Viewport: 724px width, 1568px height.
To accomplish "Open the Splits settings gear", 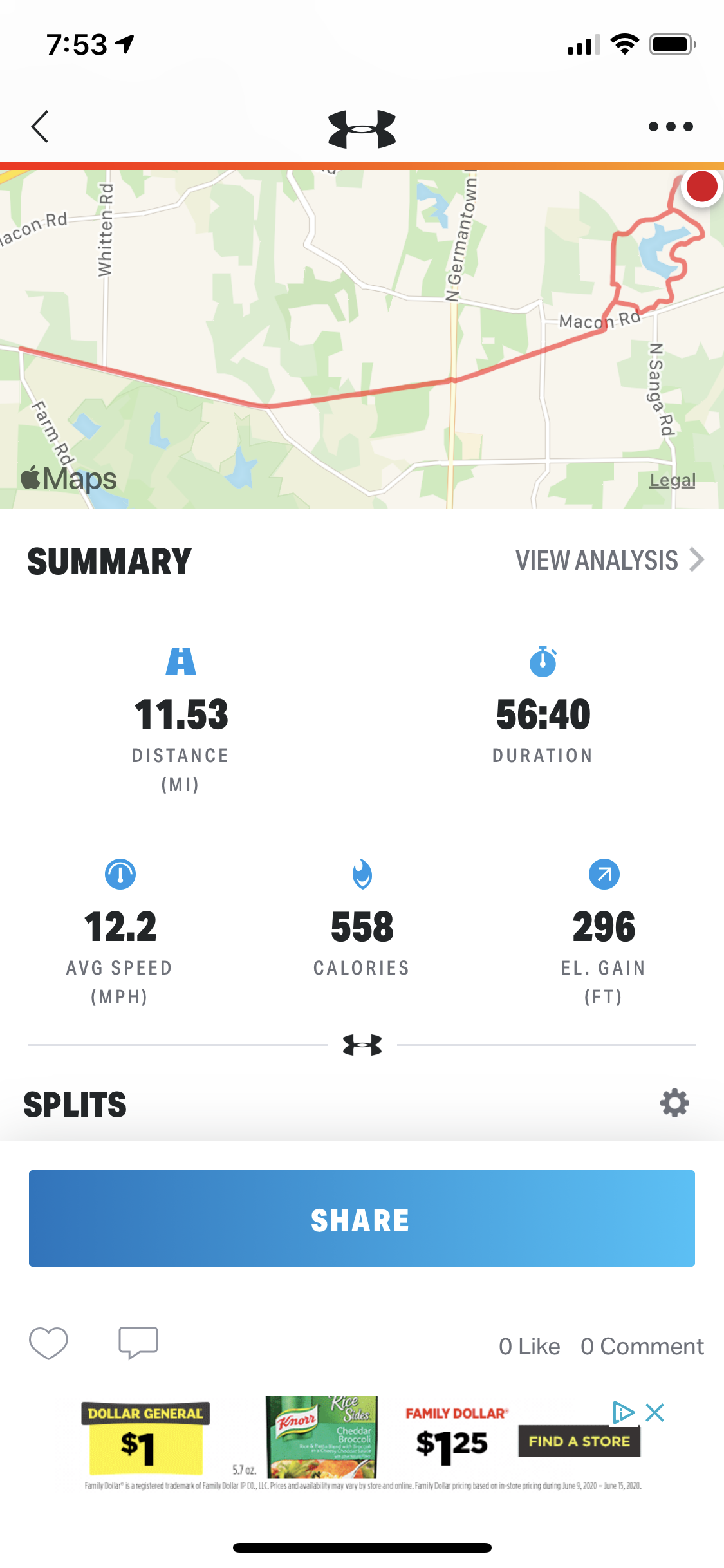I will pyautogui.click(x=674, y=1103).
